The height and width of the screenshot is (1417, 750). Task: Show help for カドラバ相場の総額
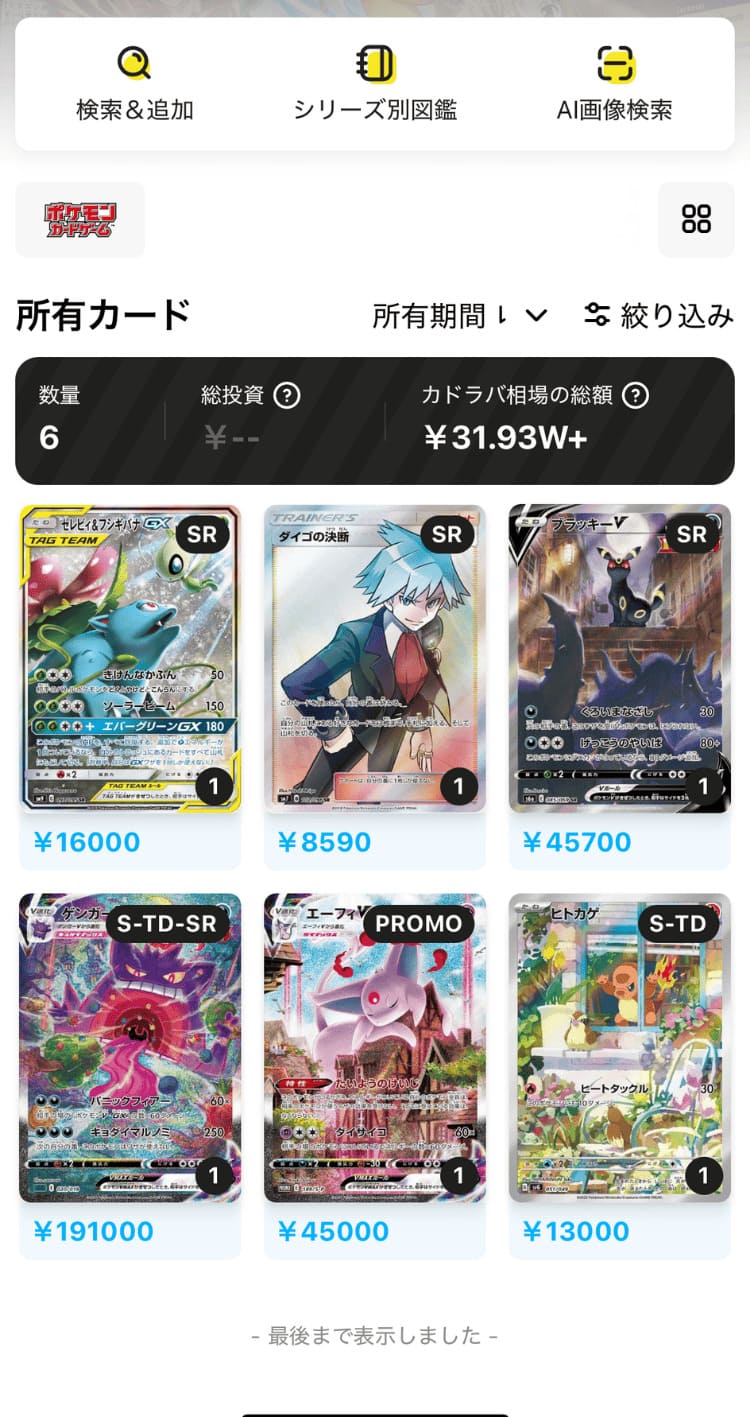pyautogui.click(x=635, y=396)
